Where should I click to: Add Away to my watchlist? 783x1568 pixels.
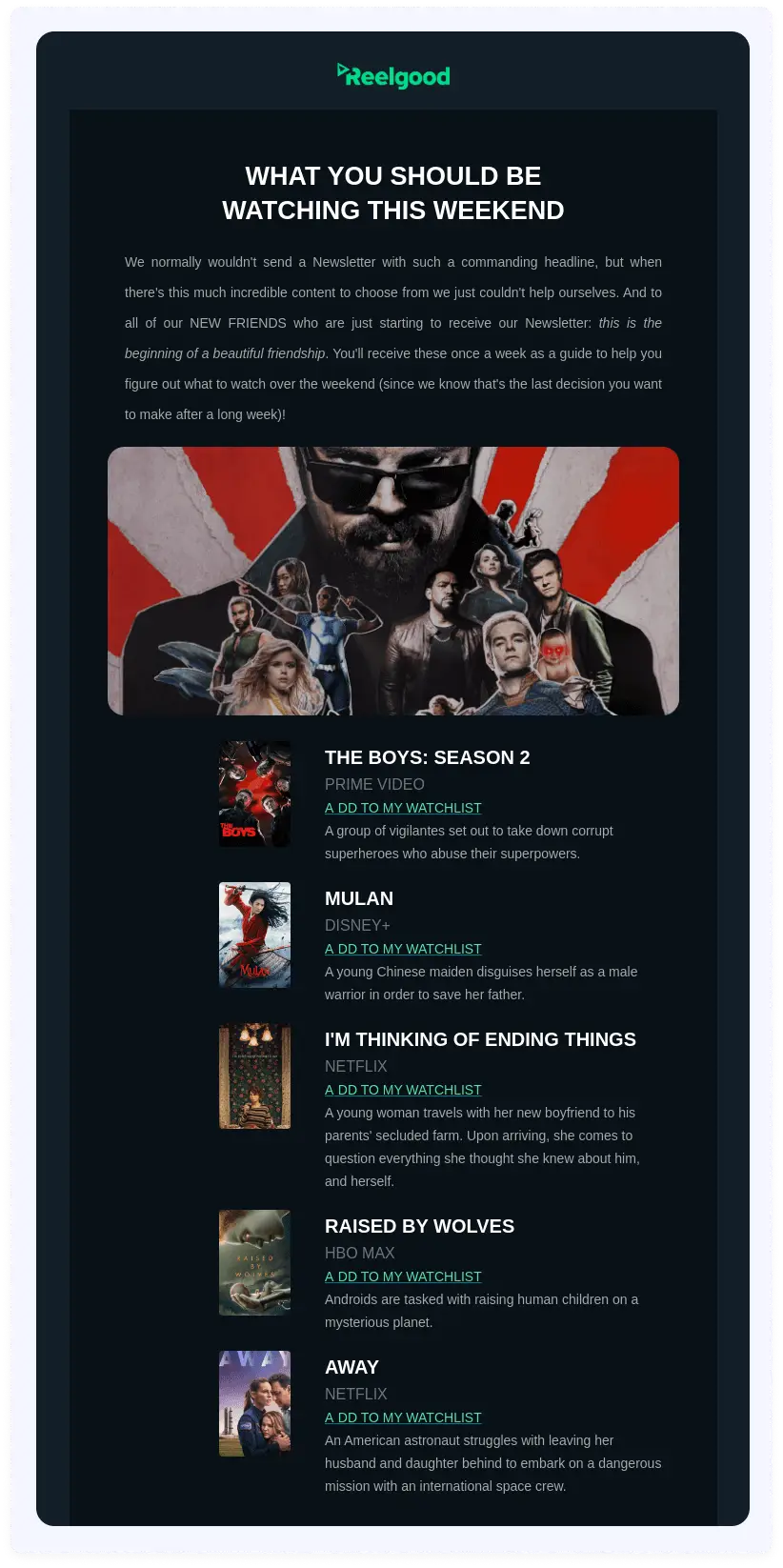pyautogui.click(x=403, y=1417)
